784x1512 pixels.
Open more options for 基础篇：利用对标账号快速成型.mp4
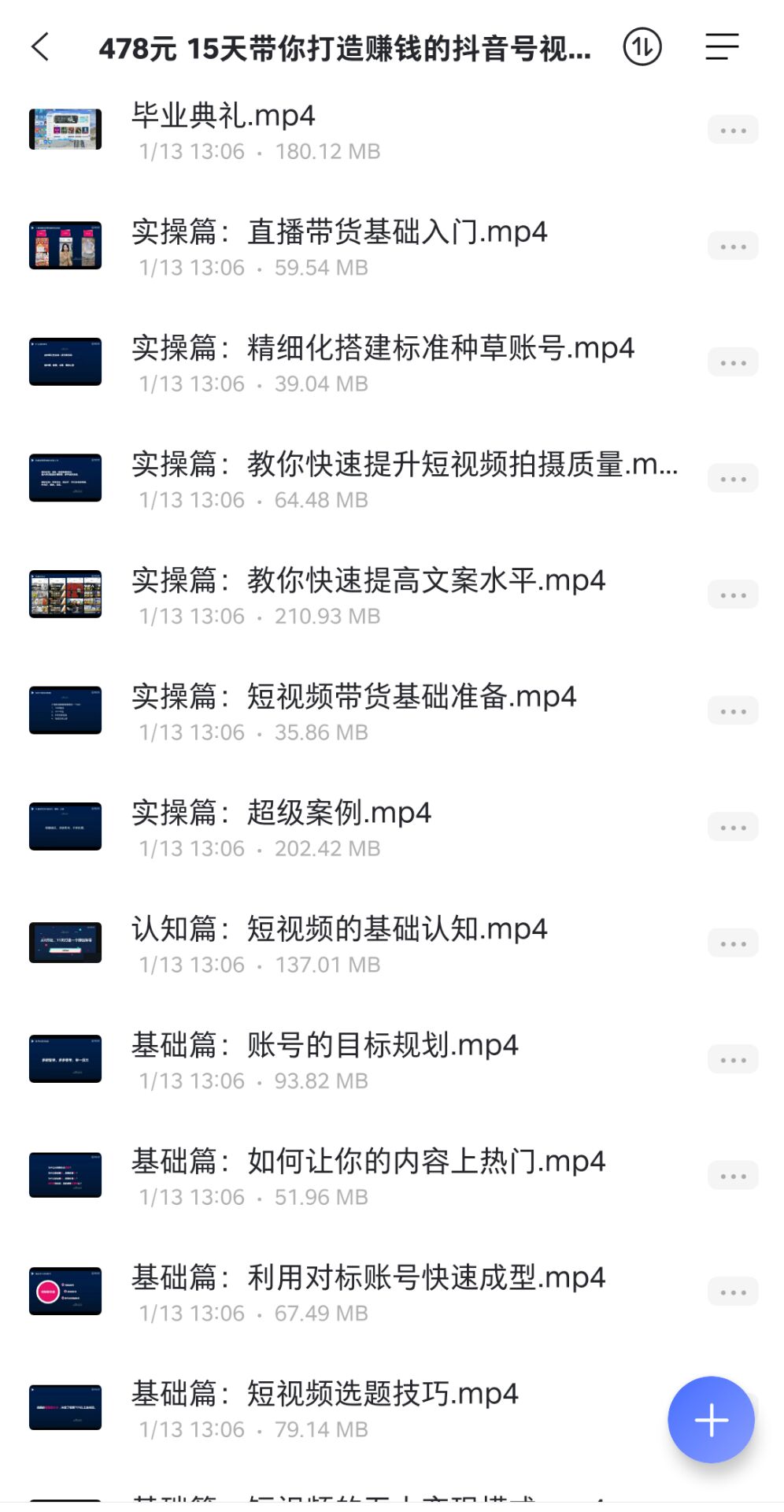732,1291
